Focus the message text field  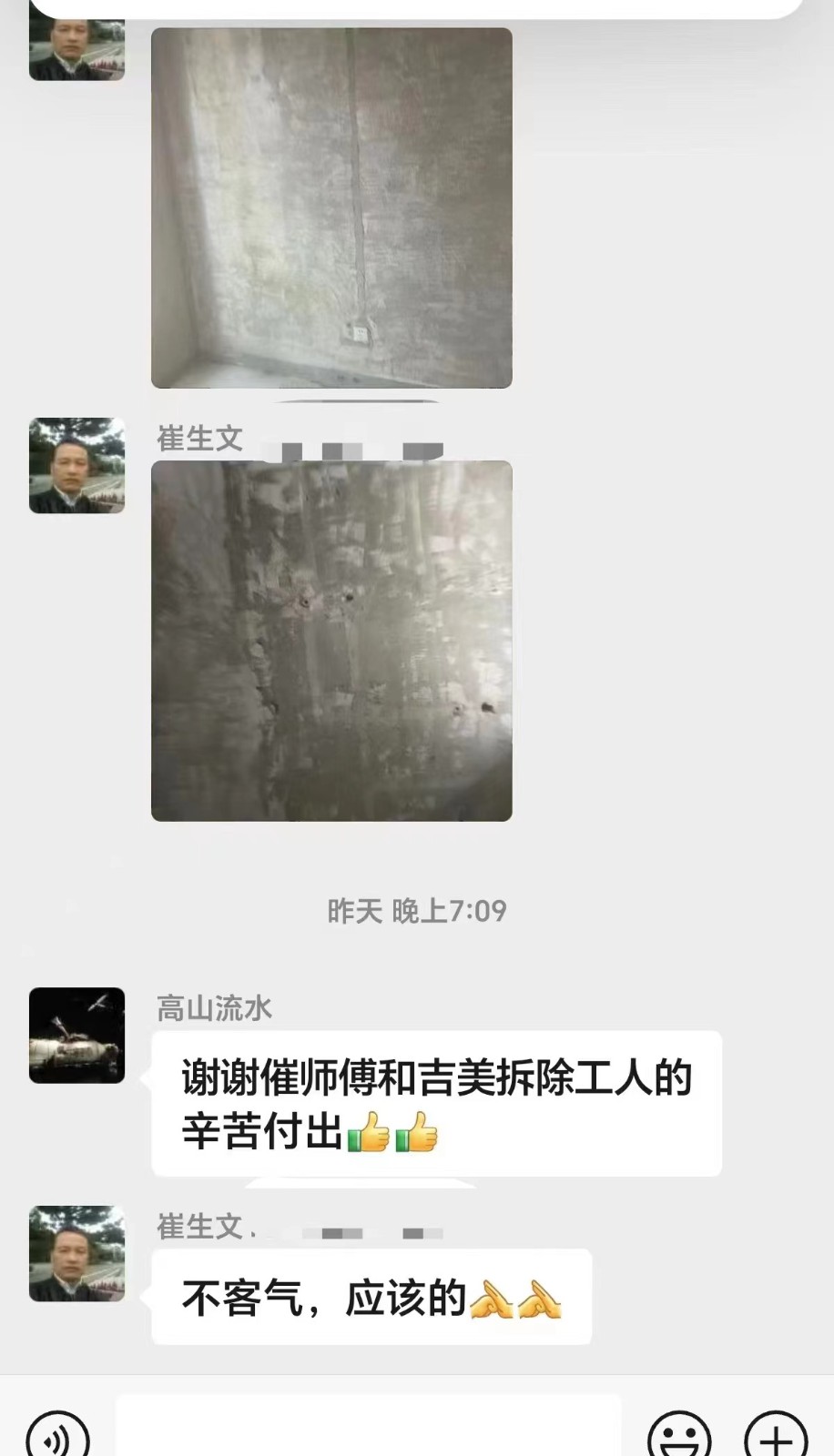(368, 1431)
